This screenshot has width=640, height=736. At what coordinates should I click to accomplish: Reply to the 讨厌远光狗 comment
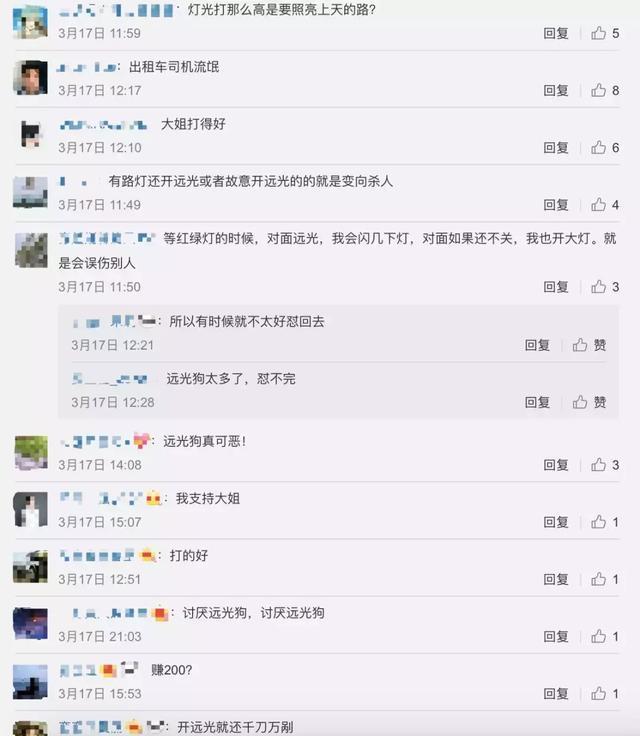(x=556, y=636)
